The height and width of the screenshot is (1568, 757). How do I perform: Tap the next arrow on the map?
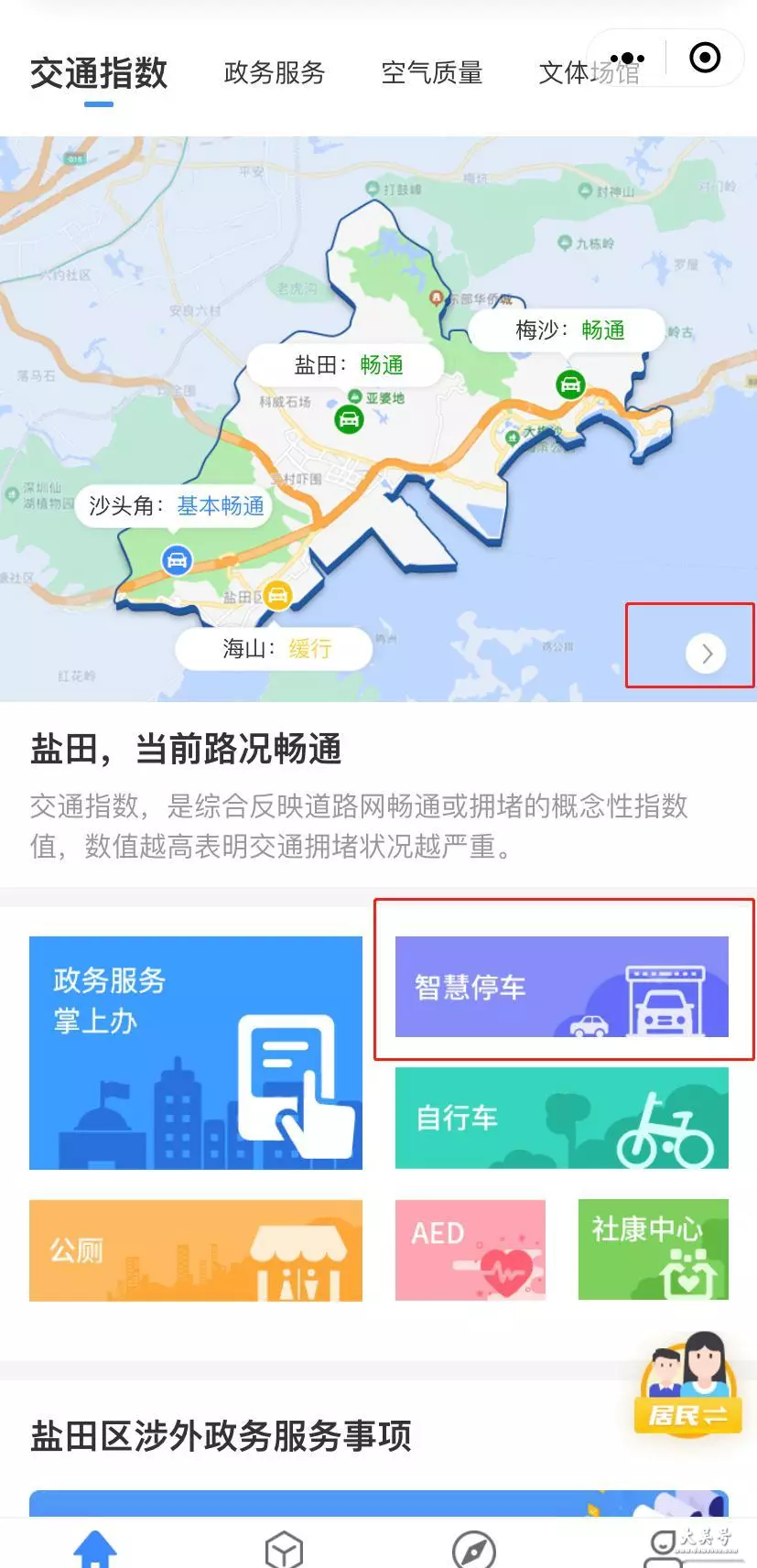click(x=706, y=653)
